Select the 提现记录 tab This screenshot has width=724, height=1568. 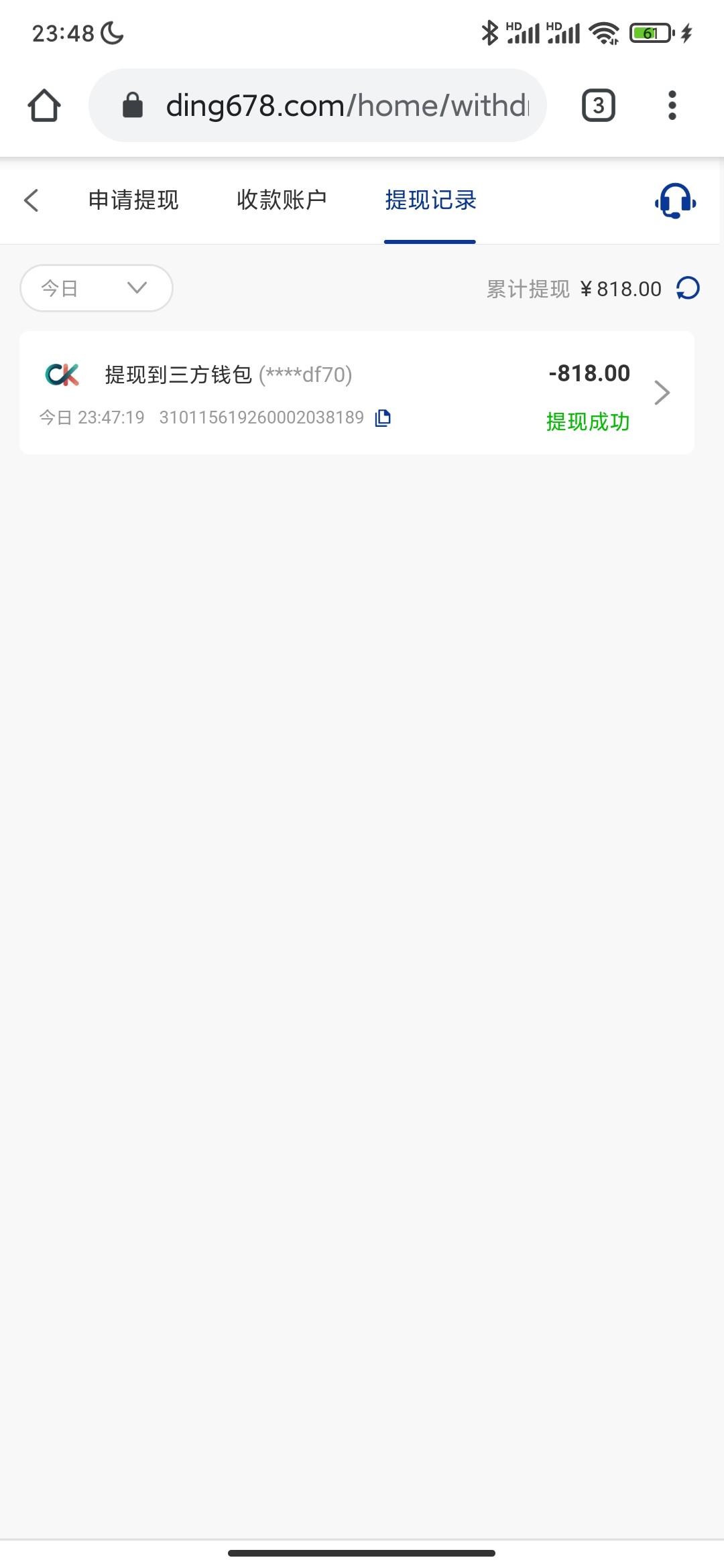point(430,200)
